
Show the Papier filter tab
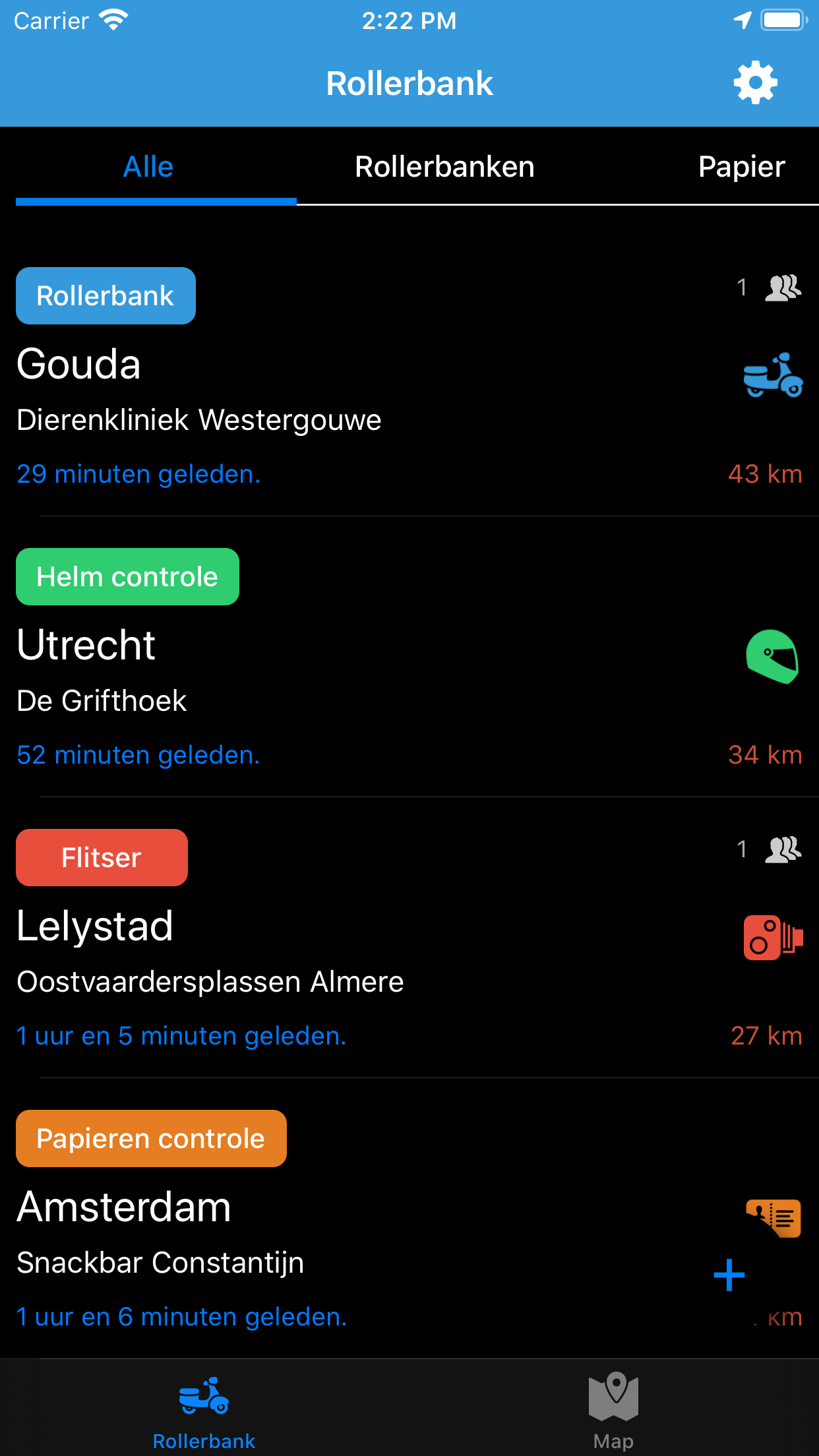pyautogui.click(x=741, y=167)
